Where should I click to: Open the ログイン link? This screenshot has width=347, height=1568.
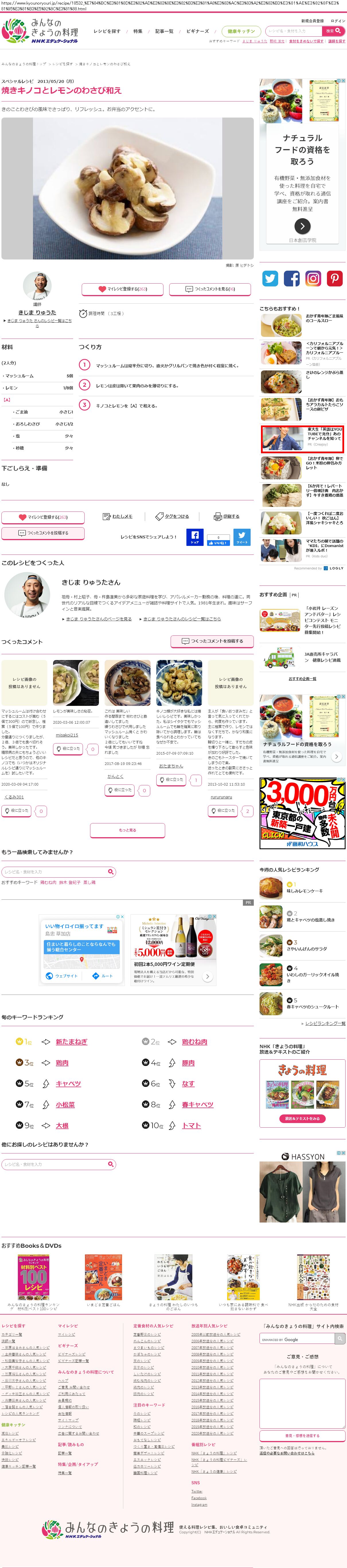(x=338, y=21)
